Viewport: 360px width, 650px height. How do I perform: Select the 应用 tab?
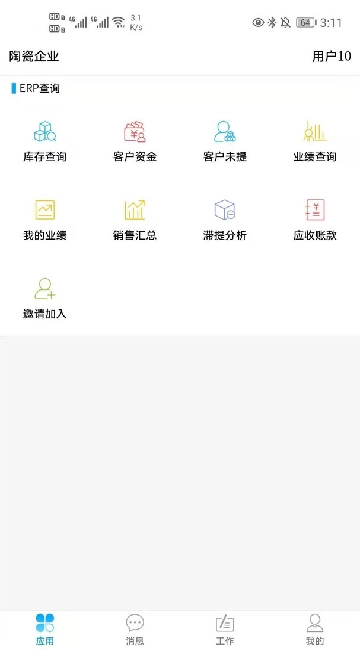[45, 629]
